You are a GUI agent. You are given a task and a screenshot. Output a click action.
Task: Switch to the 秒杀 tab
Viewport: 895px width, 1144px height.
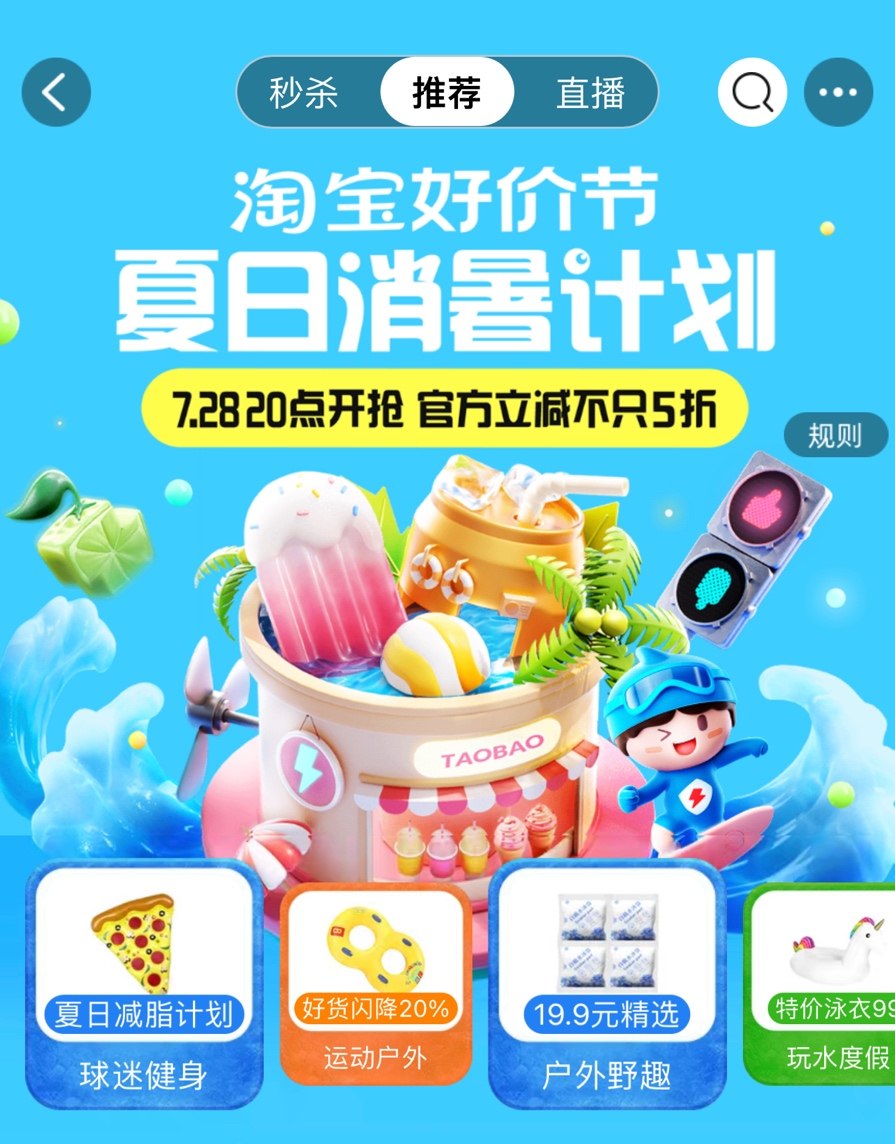click(x=304, y=93)
